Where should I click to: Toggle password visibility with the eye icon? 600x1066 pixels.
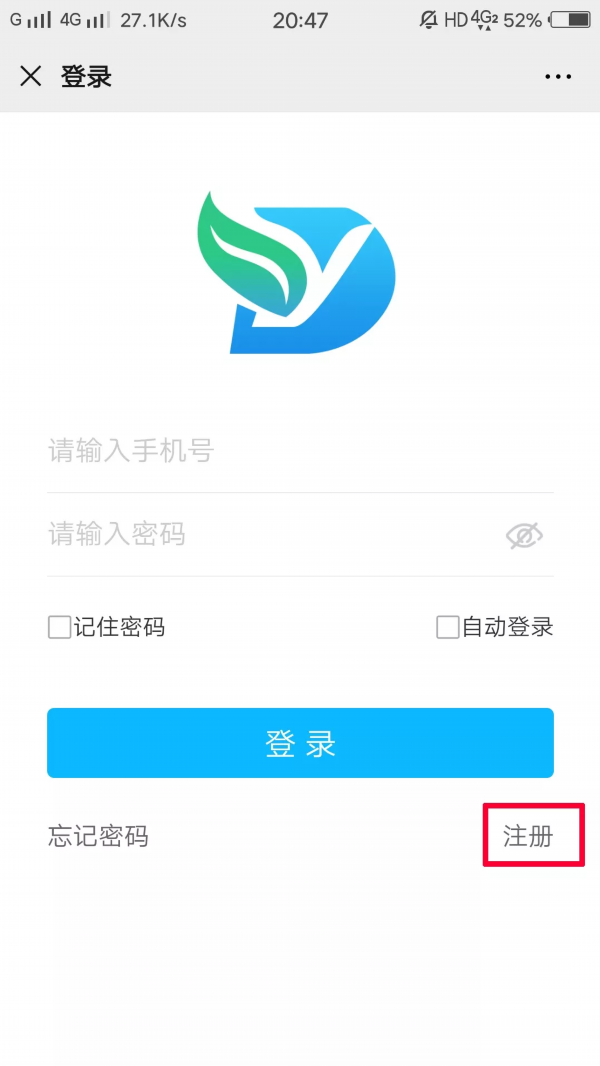[524, 536]
